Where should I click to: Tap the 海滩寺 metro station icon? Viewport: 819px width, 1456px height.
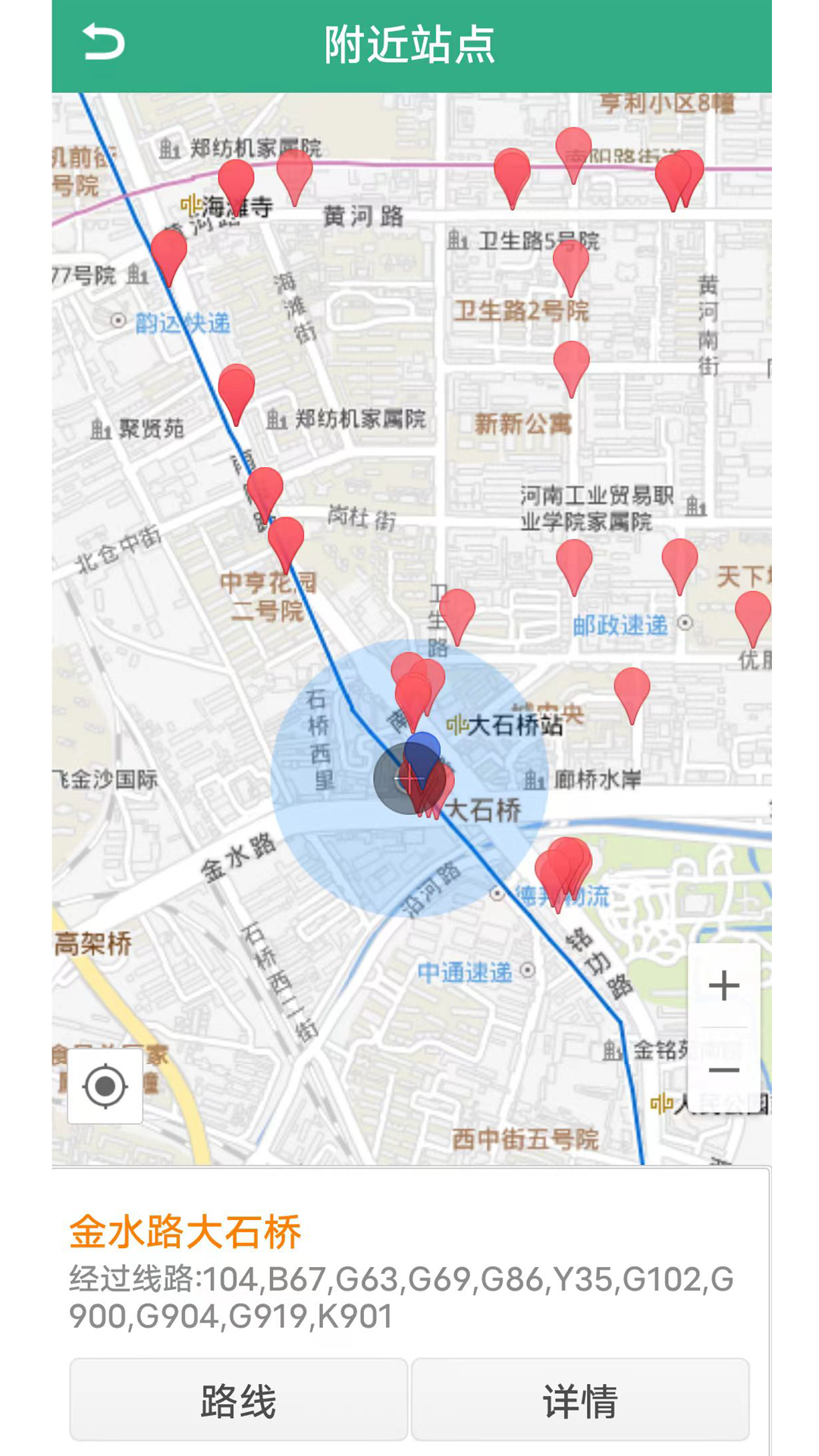[190, 206]
